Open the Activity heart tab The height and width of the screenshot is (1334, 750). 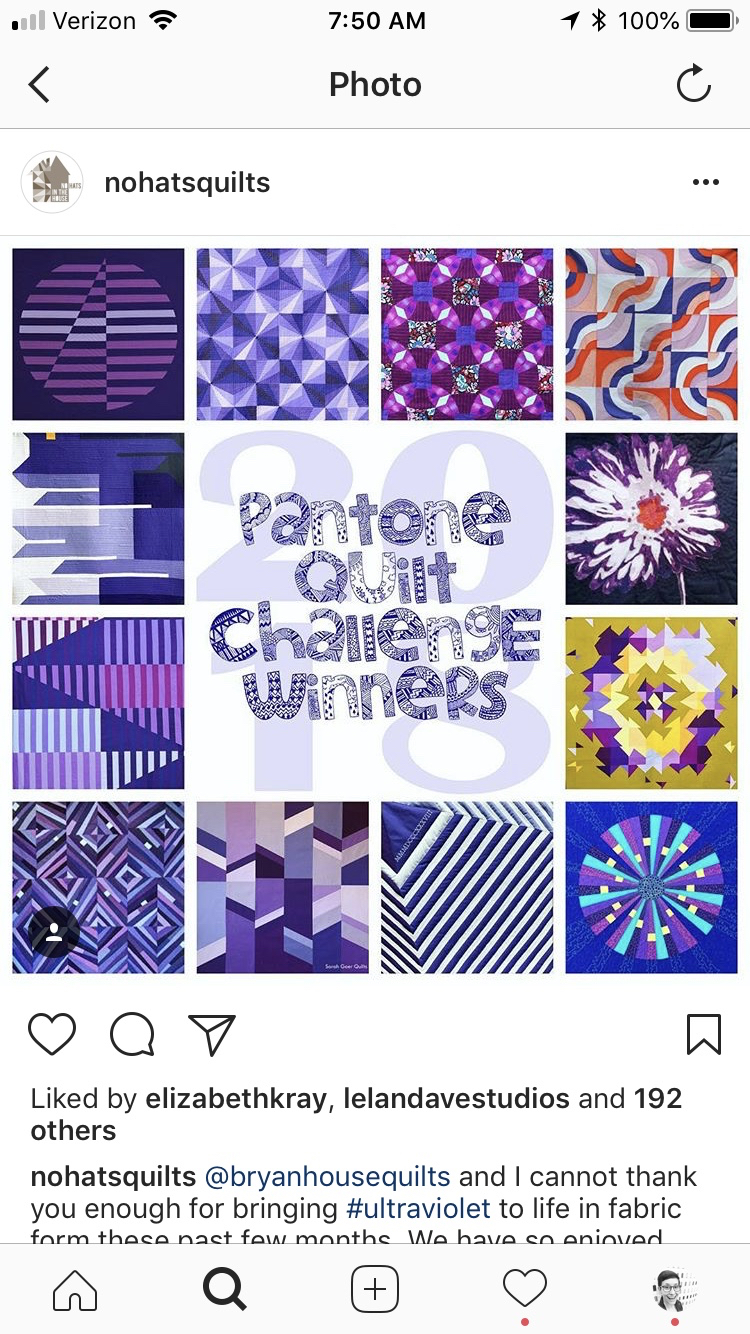tap(525, 1289)
